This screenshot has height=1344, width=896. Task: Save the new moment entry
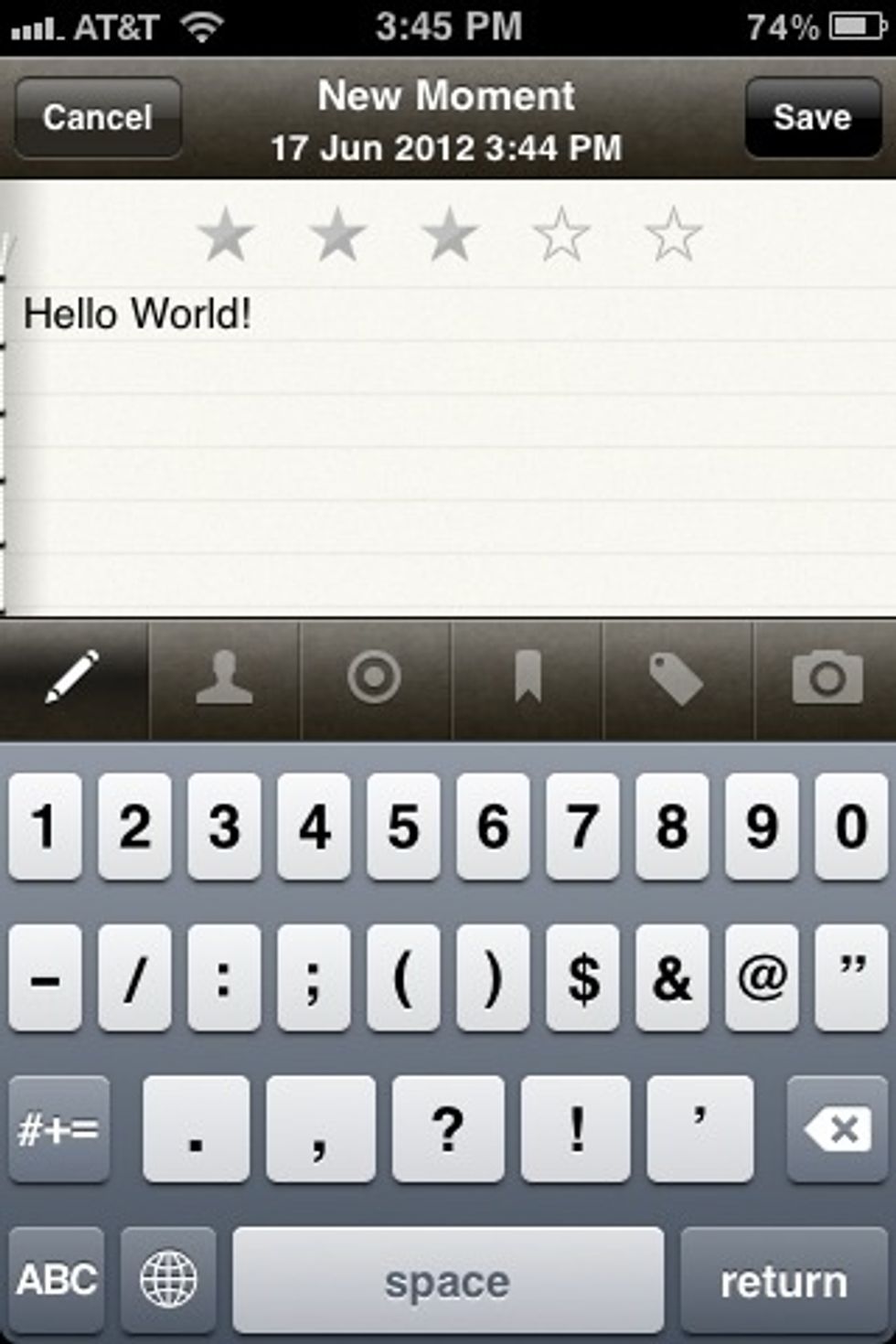(812, 117)
